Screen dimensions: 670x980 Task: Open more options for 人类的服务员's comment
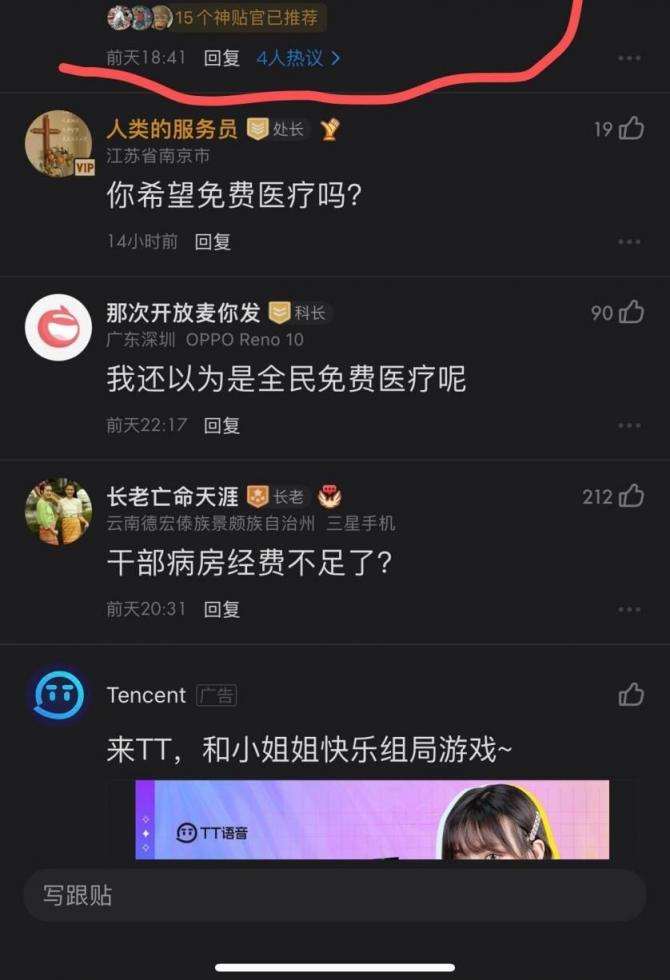(x=629, y=242)
